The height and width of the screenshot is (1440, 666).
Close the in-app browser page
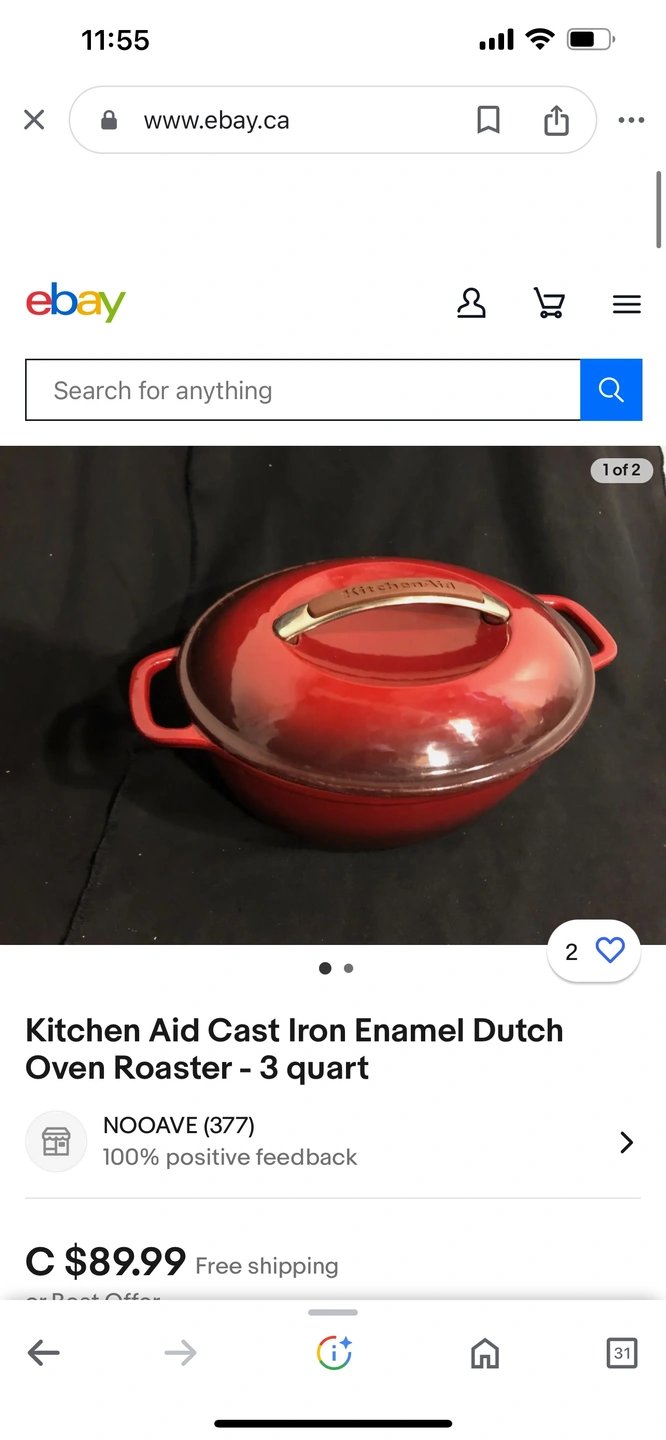tap(34, 120)
